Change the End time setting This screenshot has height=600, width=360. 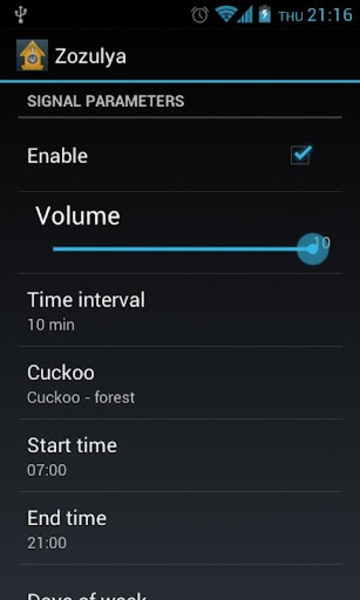click(x=180, y=528)
